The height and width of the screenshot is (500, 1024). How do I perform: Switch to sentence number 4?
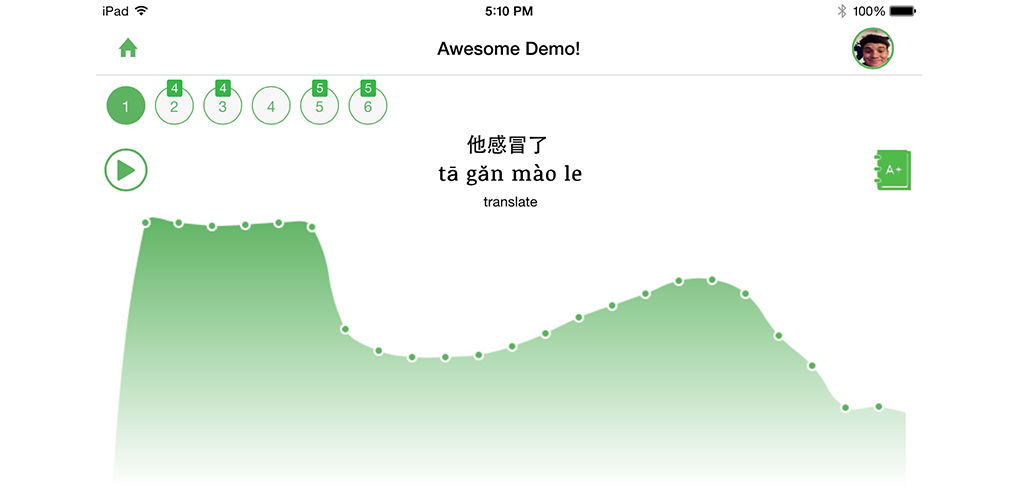[x=271, y=106]
